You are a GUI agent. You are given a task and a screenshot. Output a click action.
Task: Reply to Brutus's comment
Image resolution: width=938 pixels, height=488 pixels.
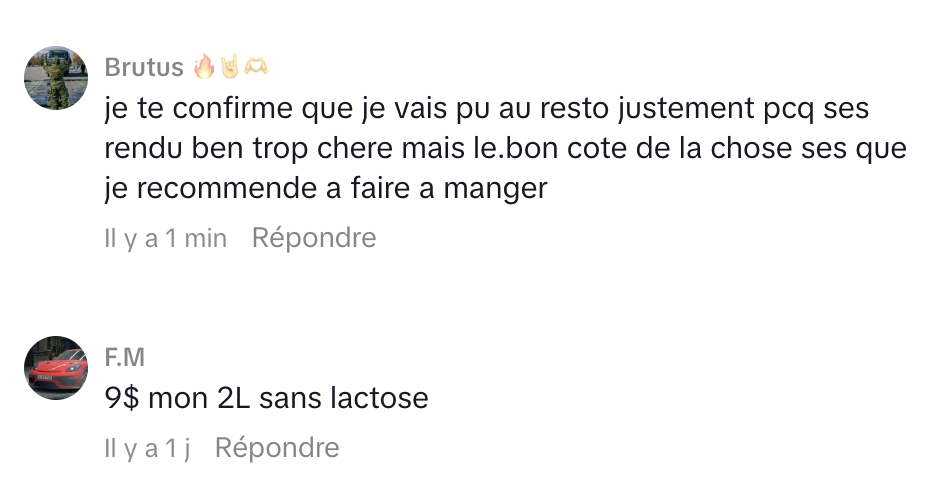[313, 238]
